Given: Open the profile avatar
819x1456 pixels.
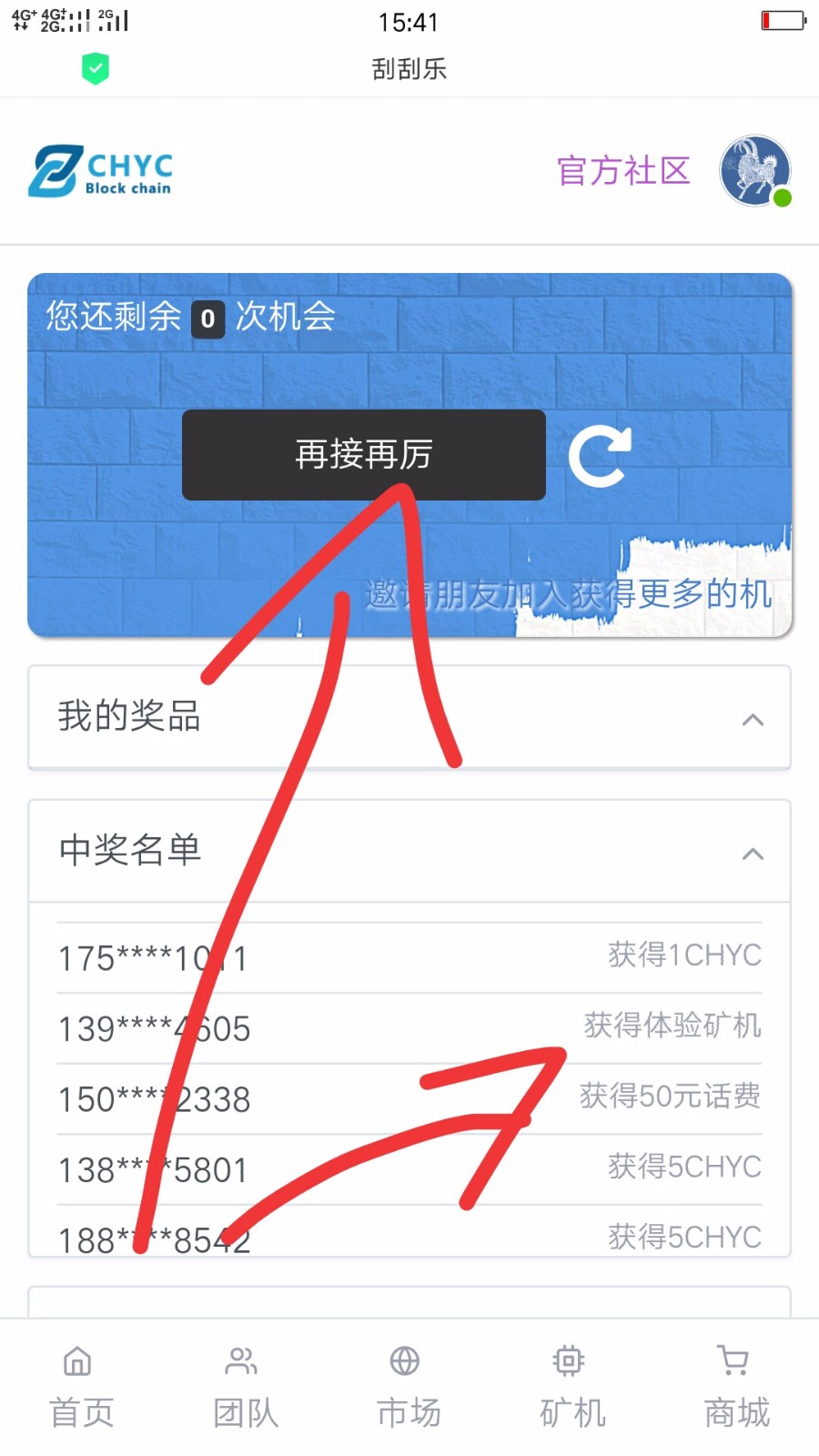Looking at the screenshot, I should [754, 171].
